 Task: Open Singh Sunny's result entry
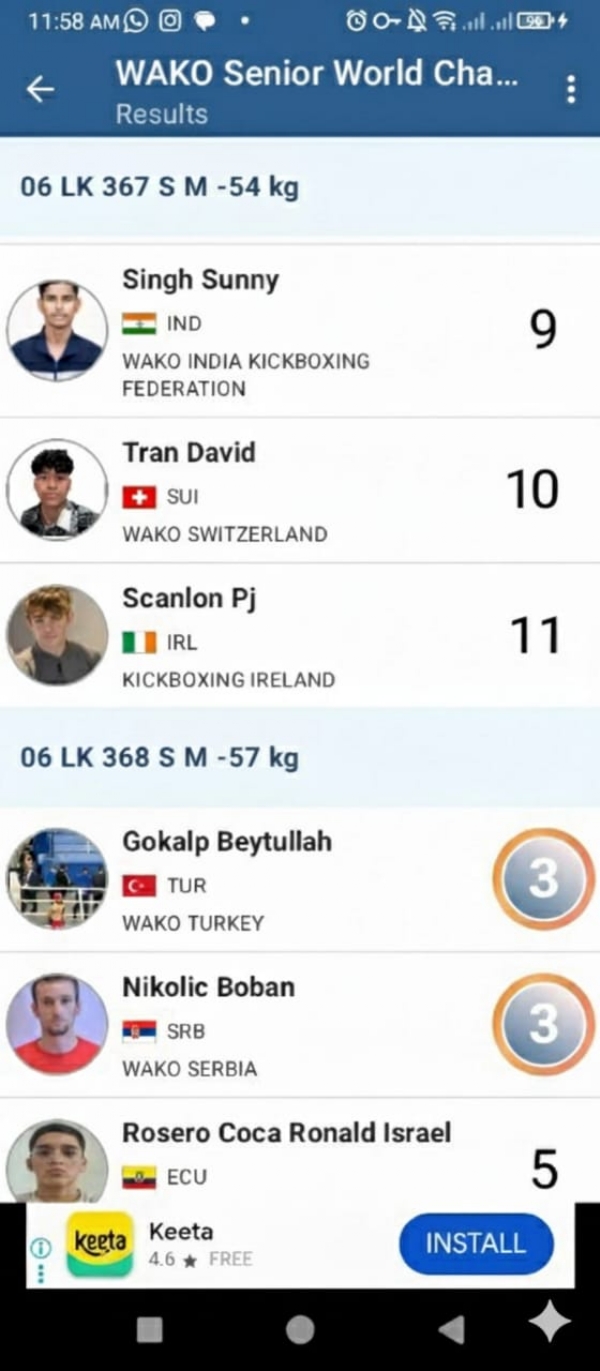pyautogui.click(x=300, y=331)
